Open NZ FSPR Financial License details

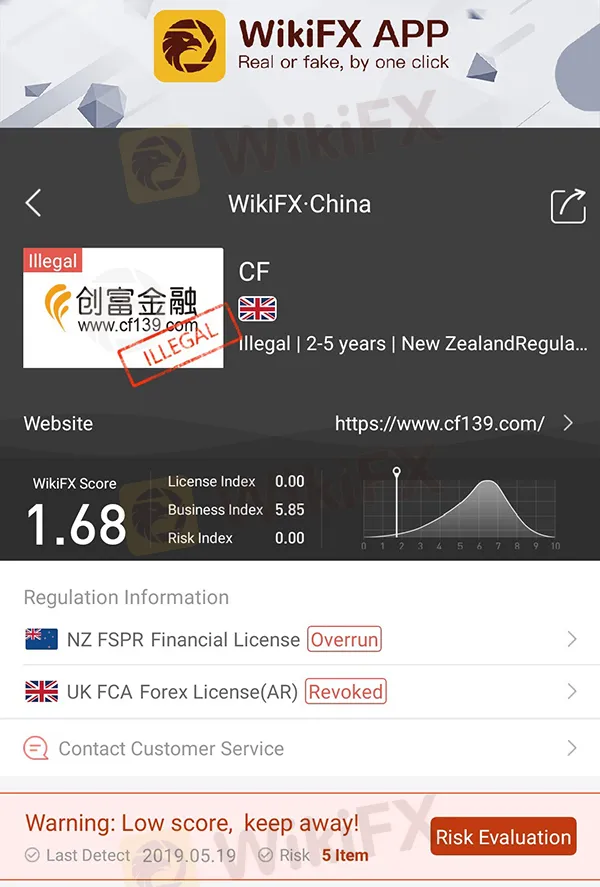point(300,639)
